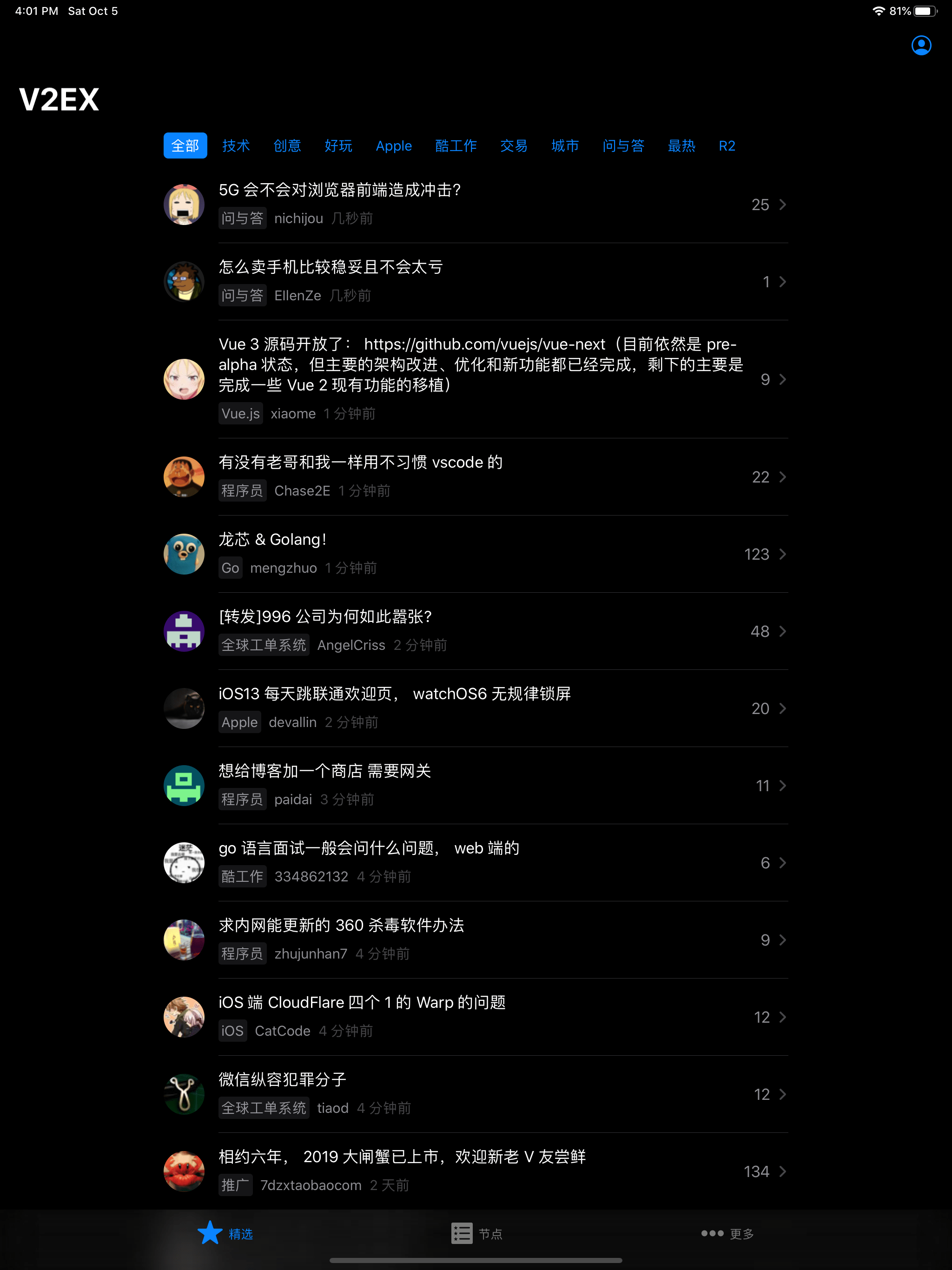Open the 问与答 node tag
The height and width of the screenshot is (1270, 952).
[242, 218]
